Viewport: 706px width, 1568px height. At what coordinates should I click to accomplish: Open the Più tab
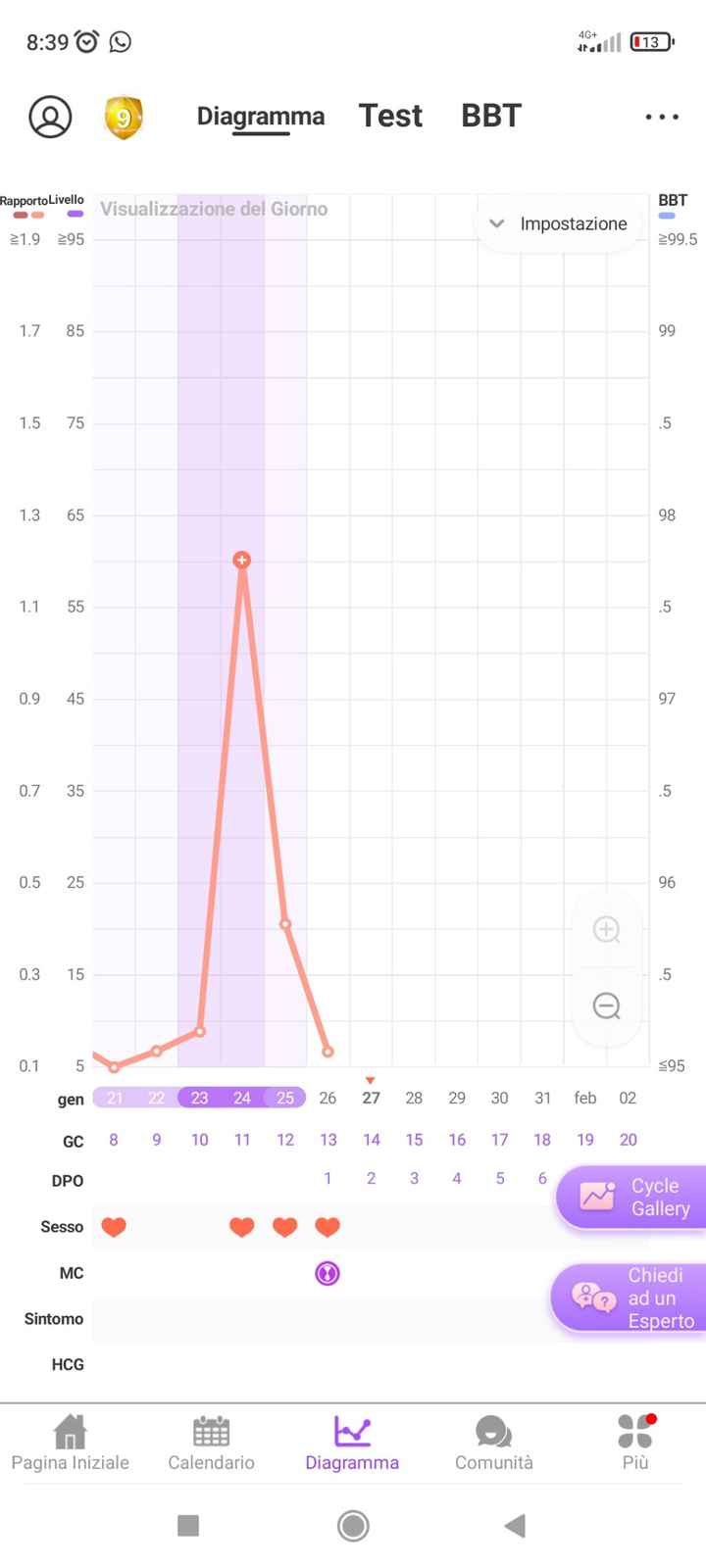click(x=635, y=1443)
